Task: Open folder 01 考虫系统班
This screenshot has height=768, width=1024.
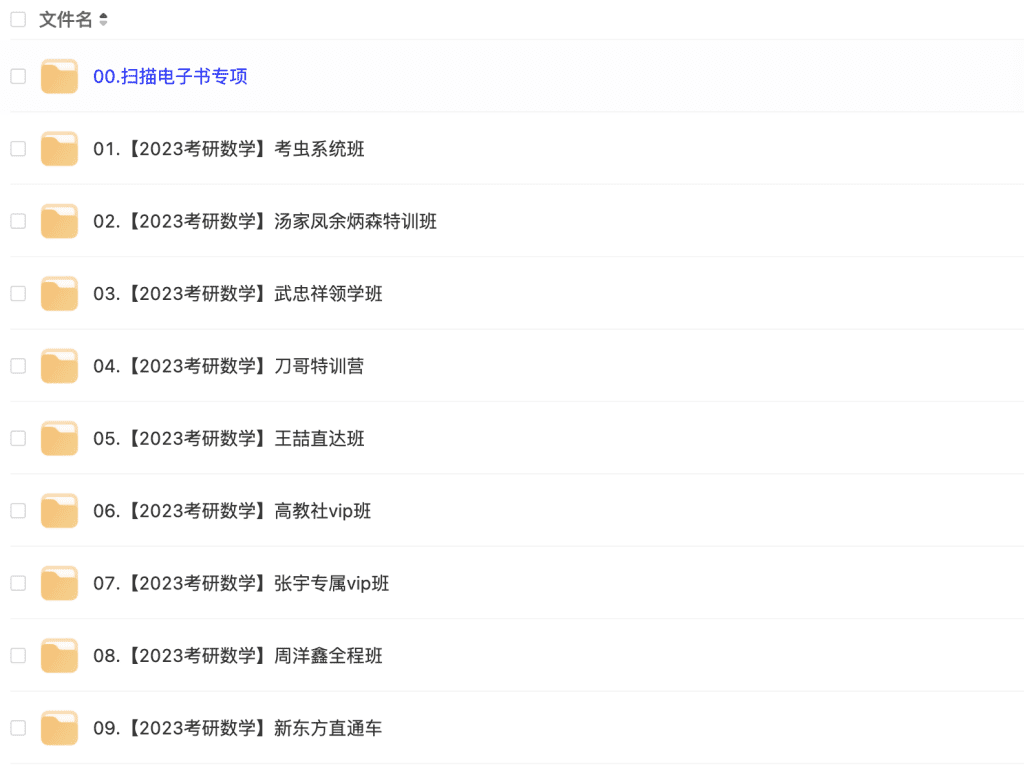Action: [228, 149]
